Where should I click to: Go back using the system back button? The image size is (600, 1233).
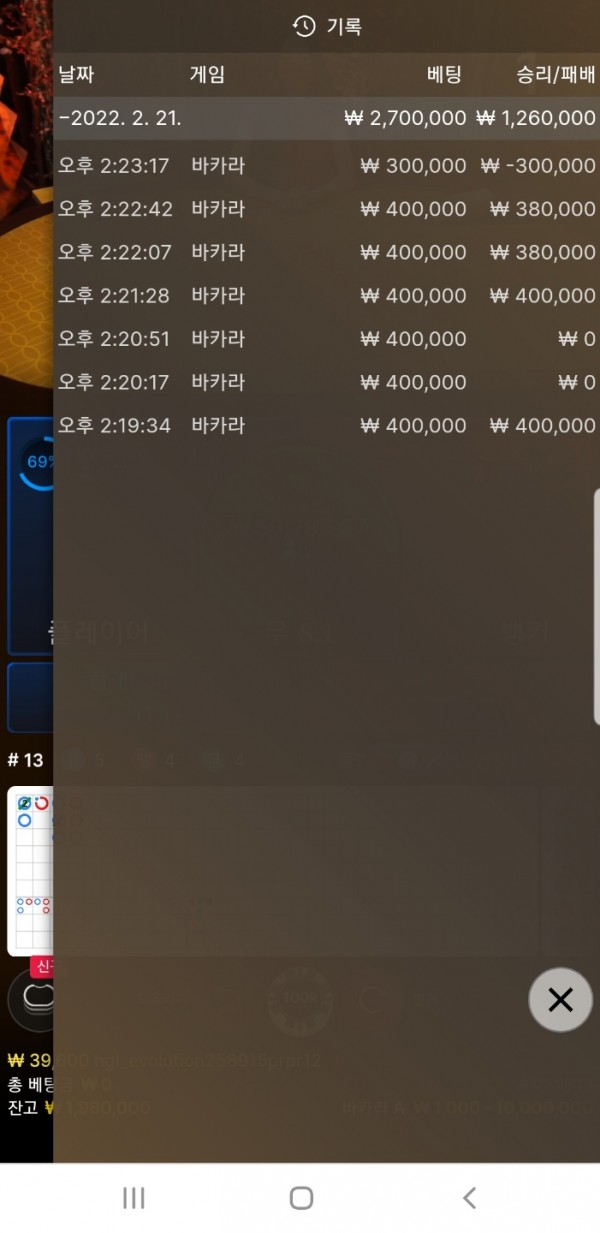click(468, 1198)
